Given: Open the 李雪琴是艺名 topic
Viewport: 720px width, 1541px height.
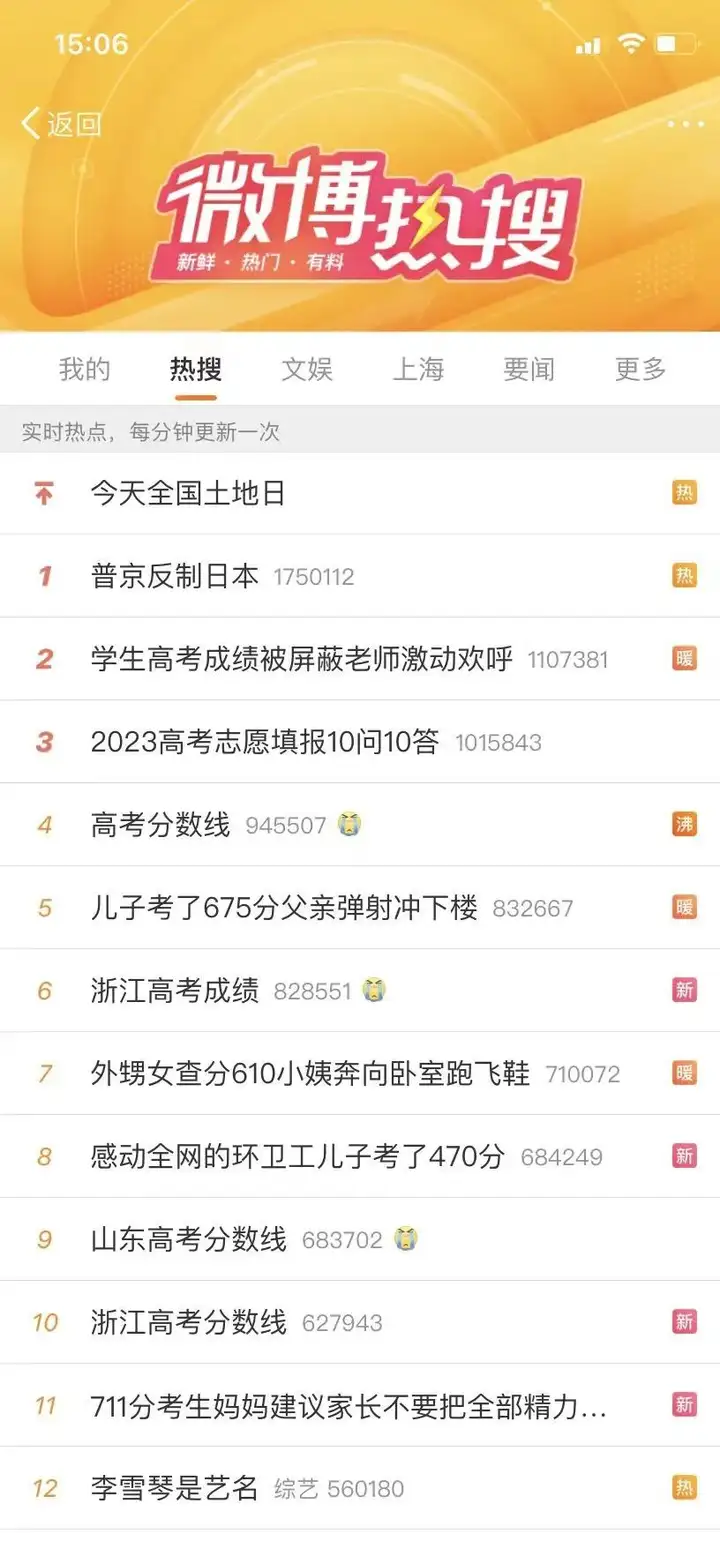Looking at the screenshot, I should point(360,1488).
